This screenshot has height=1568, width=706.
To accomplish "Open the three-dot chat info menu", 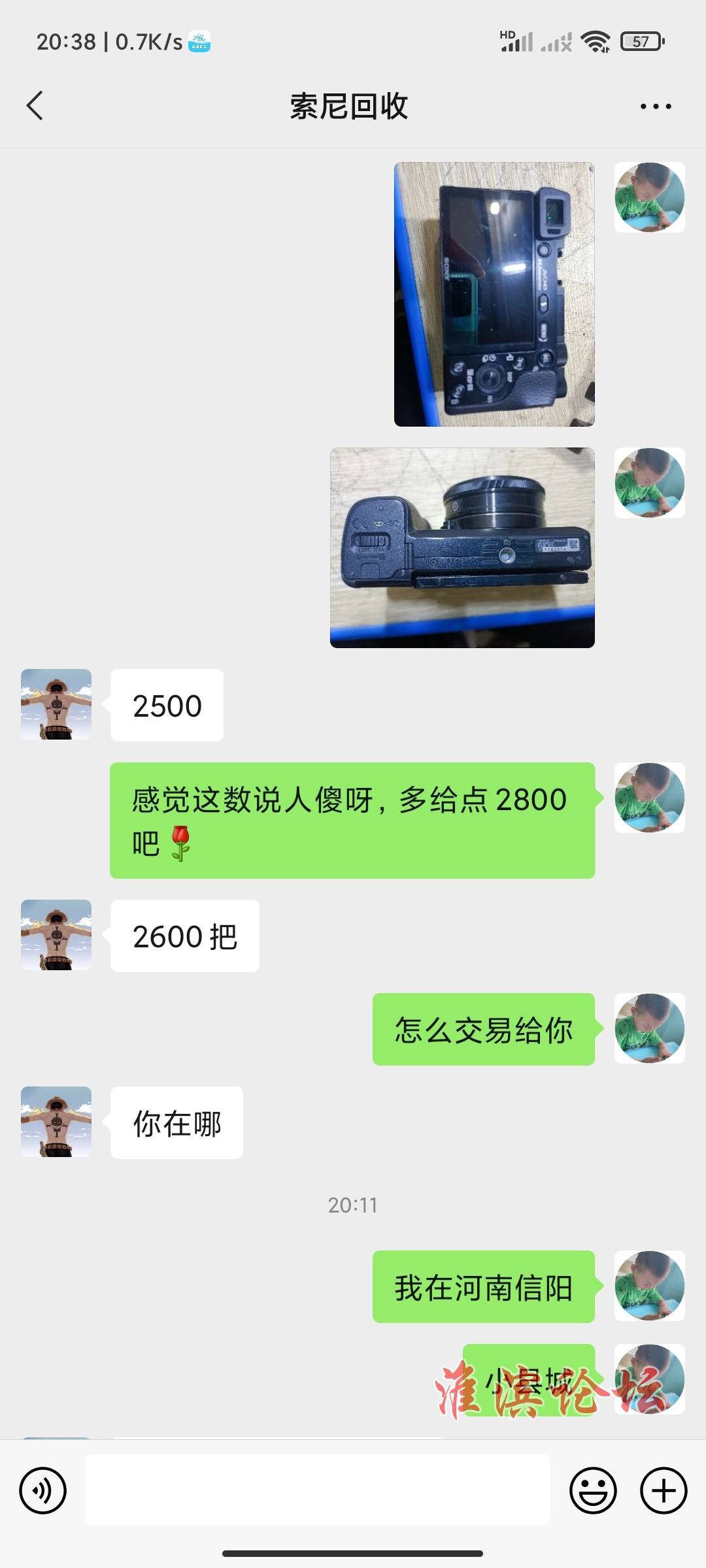I will [656, 106].
